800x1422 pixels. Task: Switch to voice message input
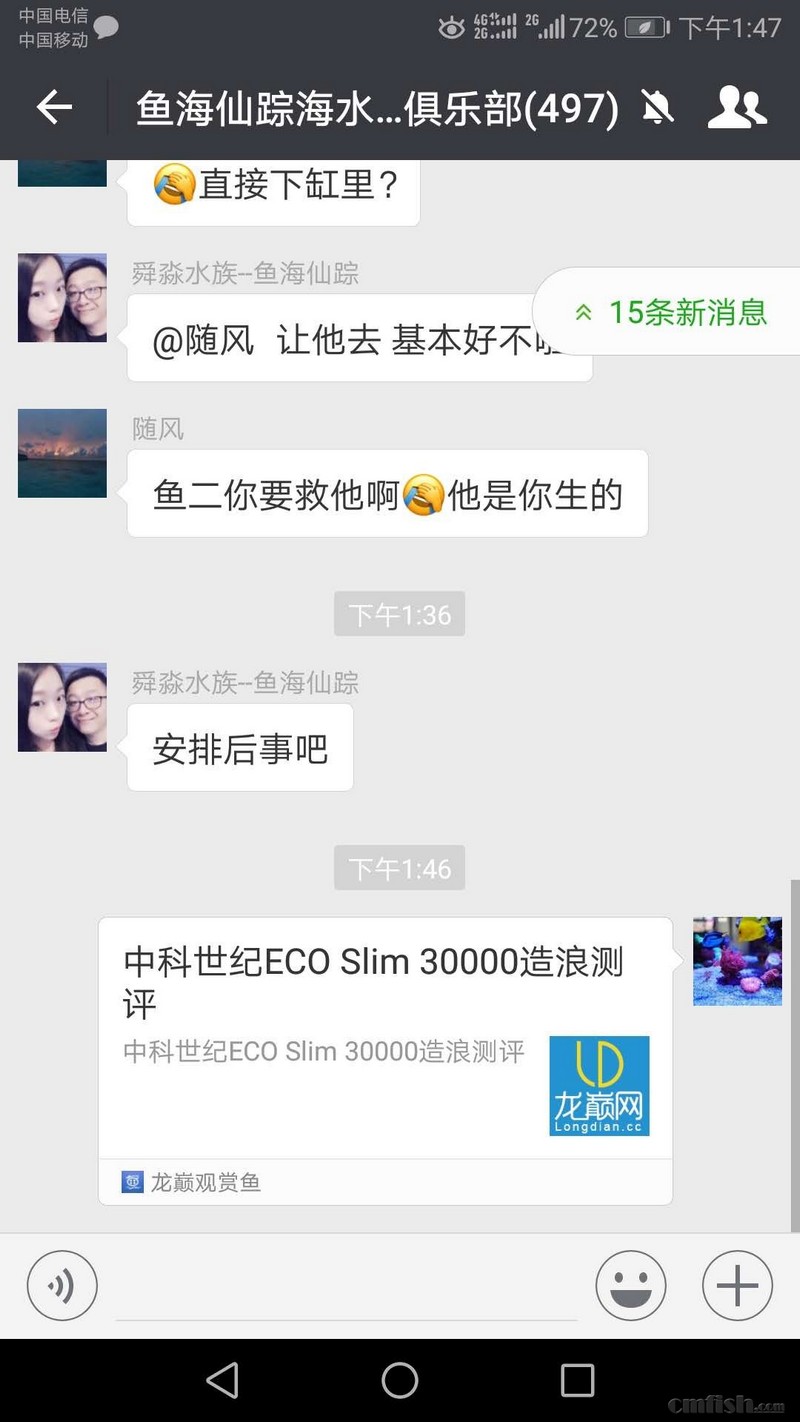click(x=62, y=1286)
